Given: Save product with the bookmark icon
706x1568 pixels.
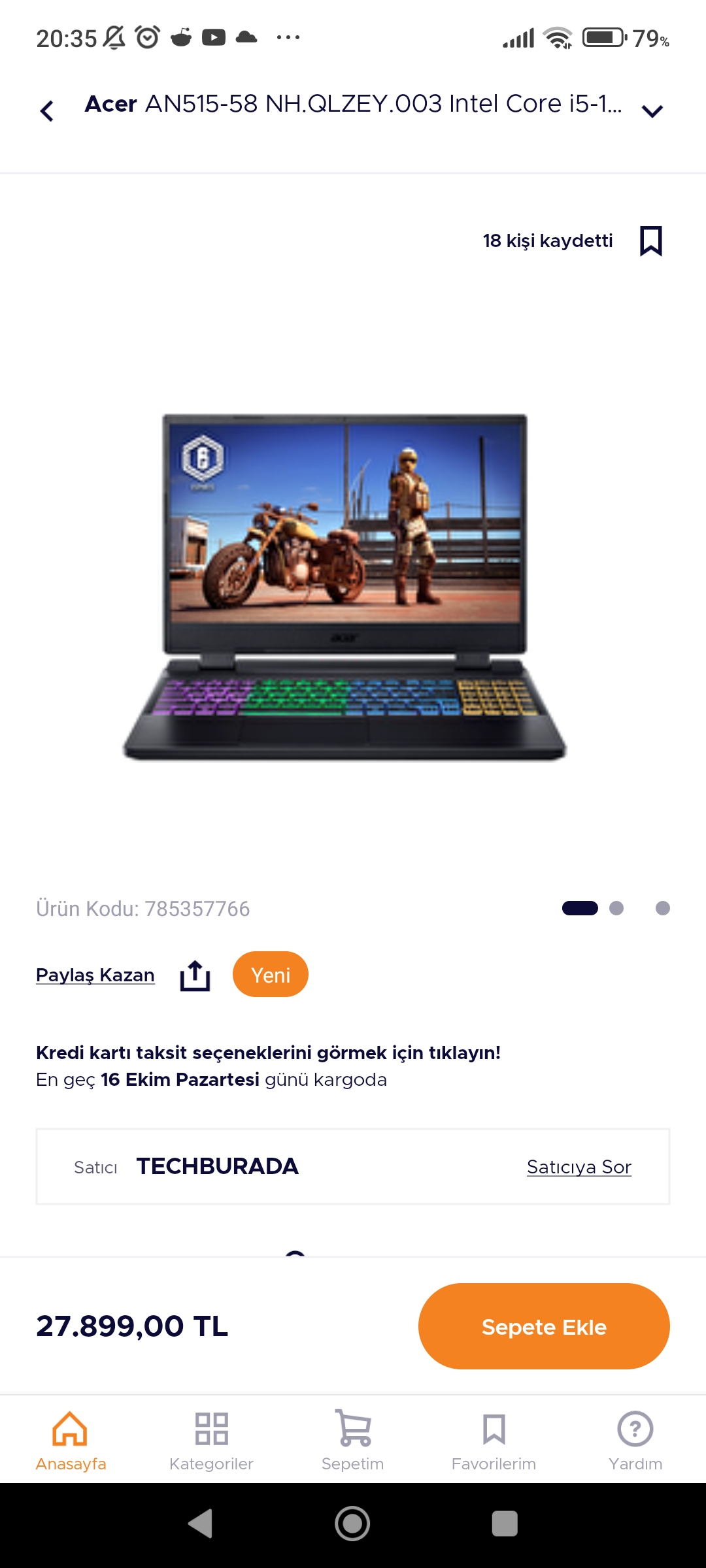Looking at the screenshot, I should (x=650, y=241).
